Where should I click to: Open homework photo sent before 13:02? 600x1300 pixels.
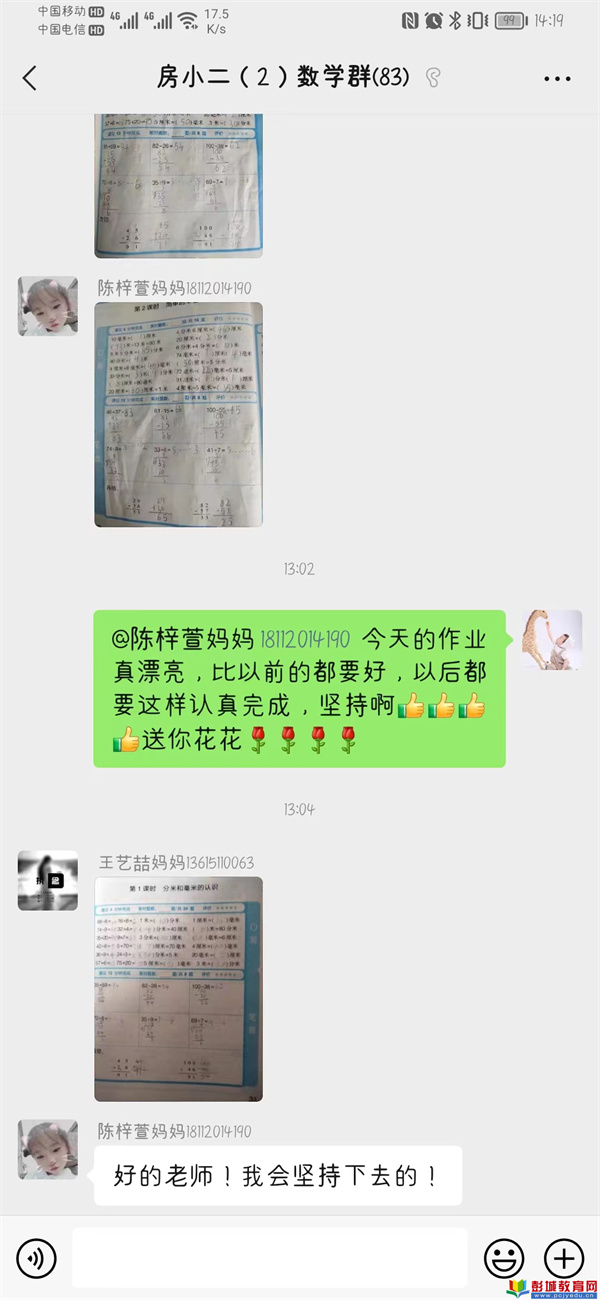click(178, 414)
